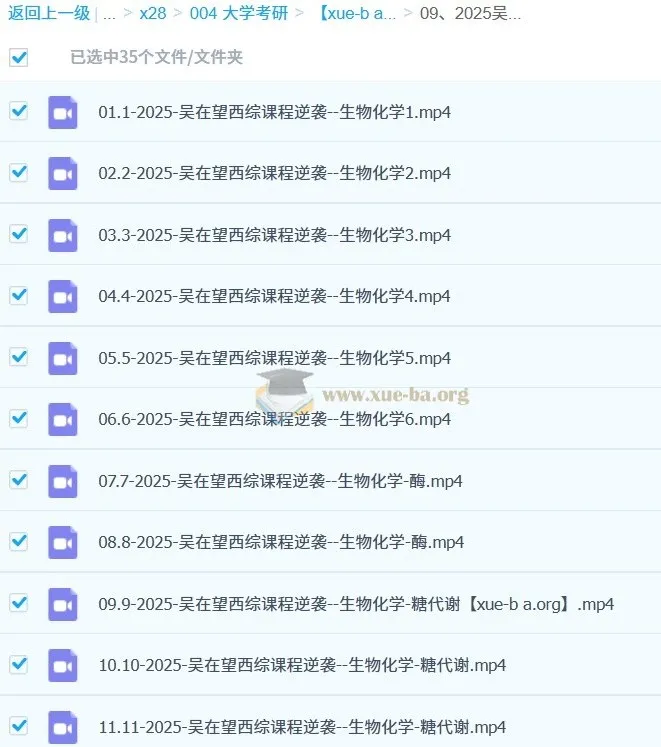Toggle the select-all checkbox beside 已选中35个文件
661x747 pixels.
[18, 57]
